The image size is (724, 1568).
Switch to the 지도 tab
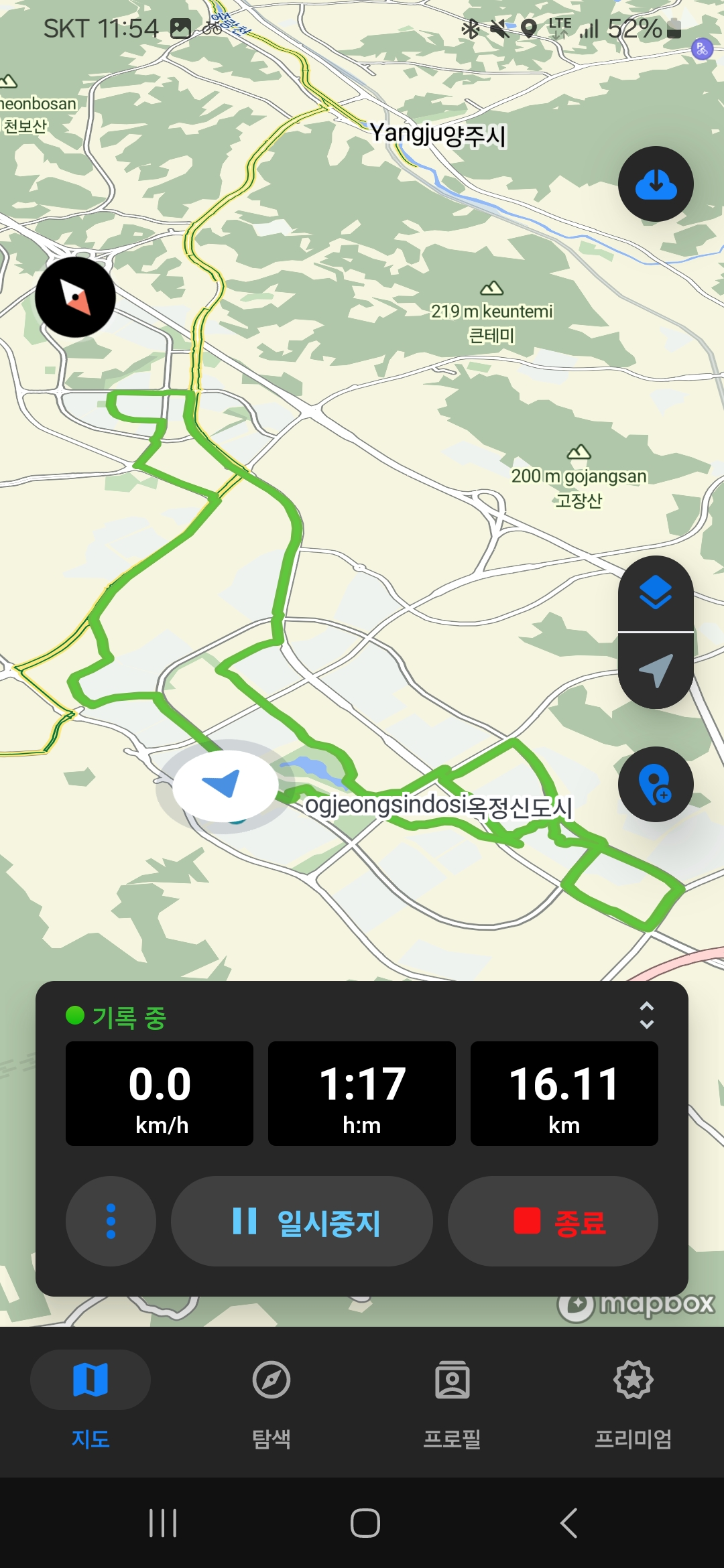click(90, 1400)
